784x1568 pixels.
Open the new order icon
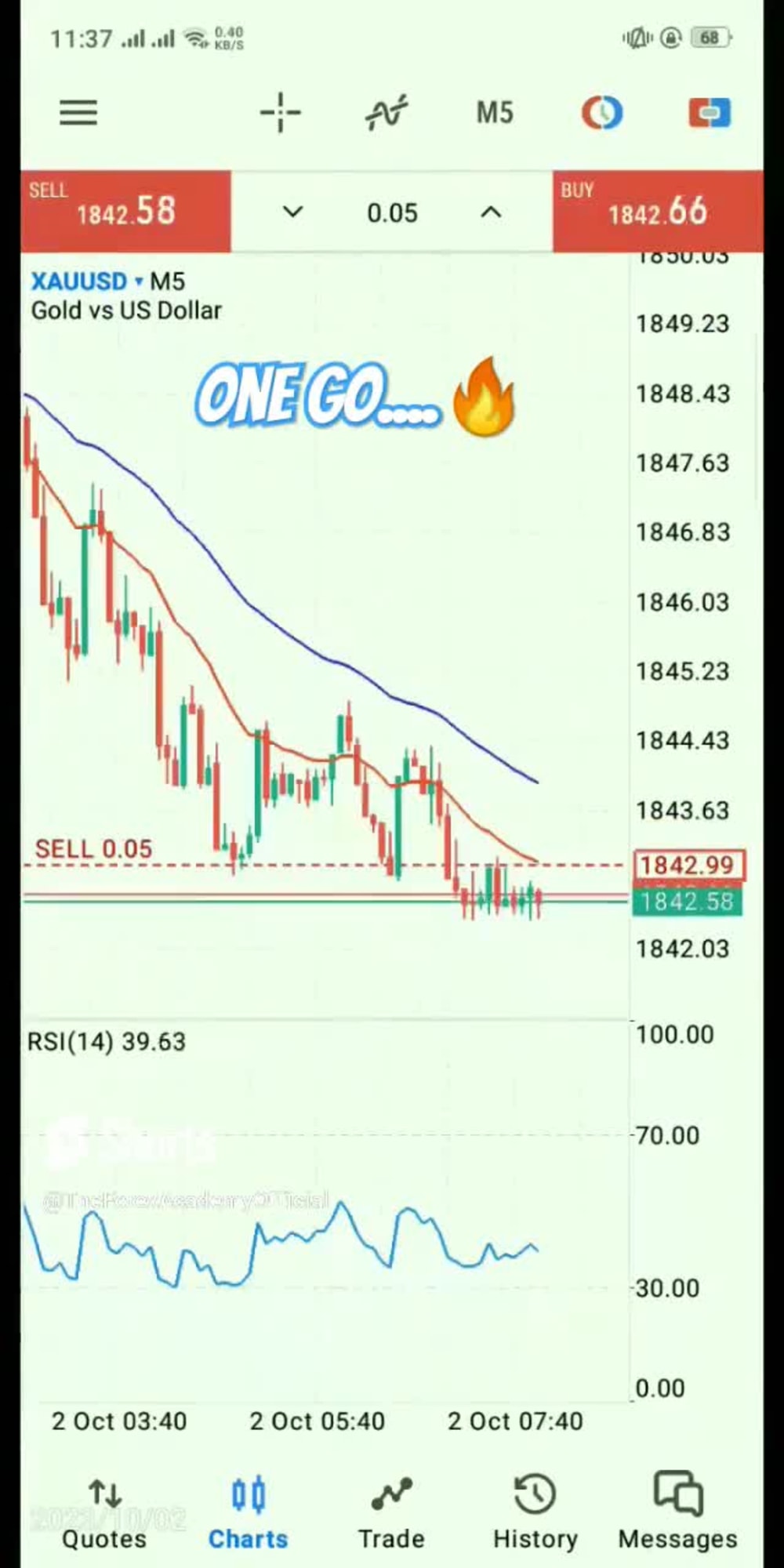[x=710, y=113]
